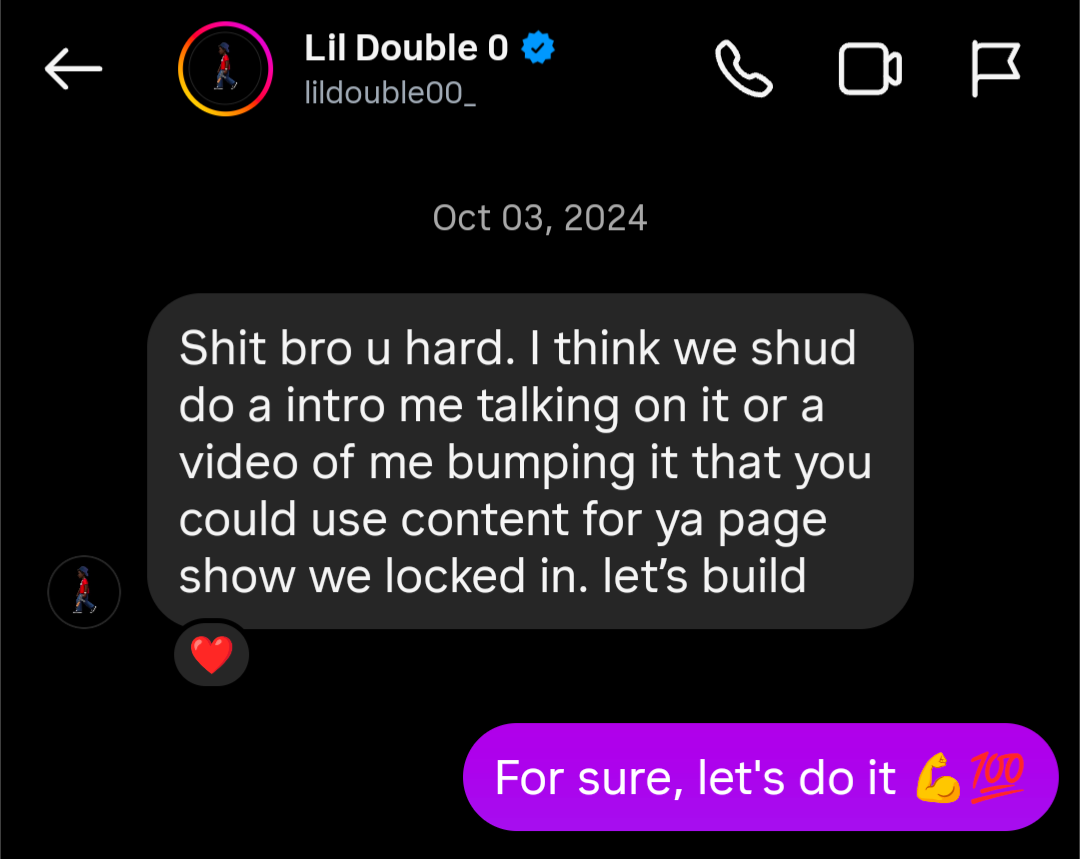Screen dimensions: 1080x859
Task: Start a video call with Lil Double 0
Action: (869, 69)
